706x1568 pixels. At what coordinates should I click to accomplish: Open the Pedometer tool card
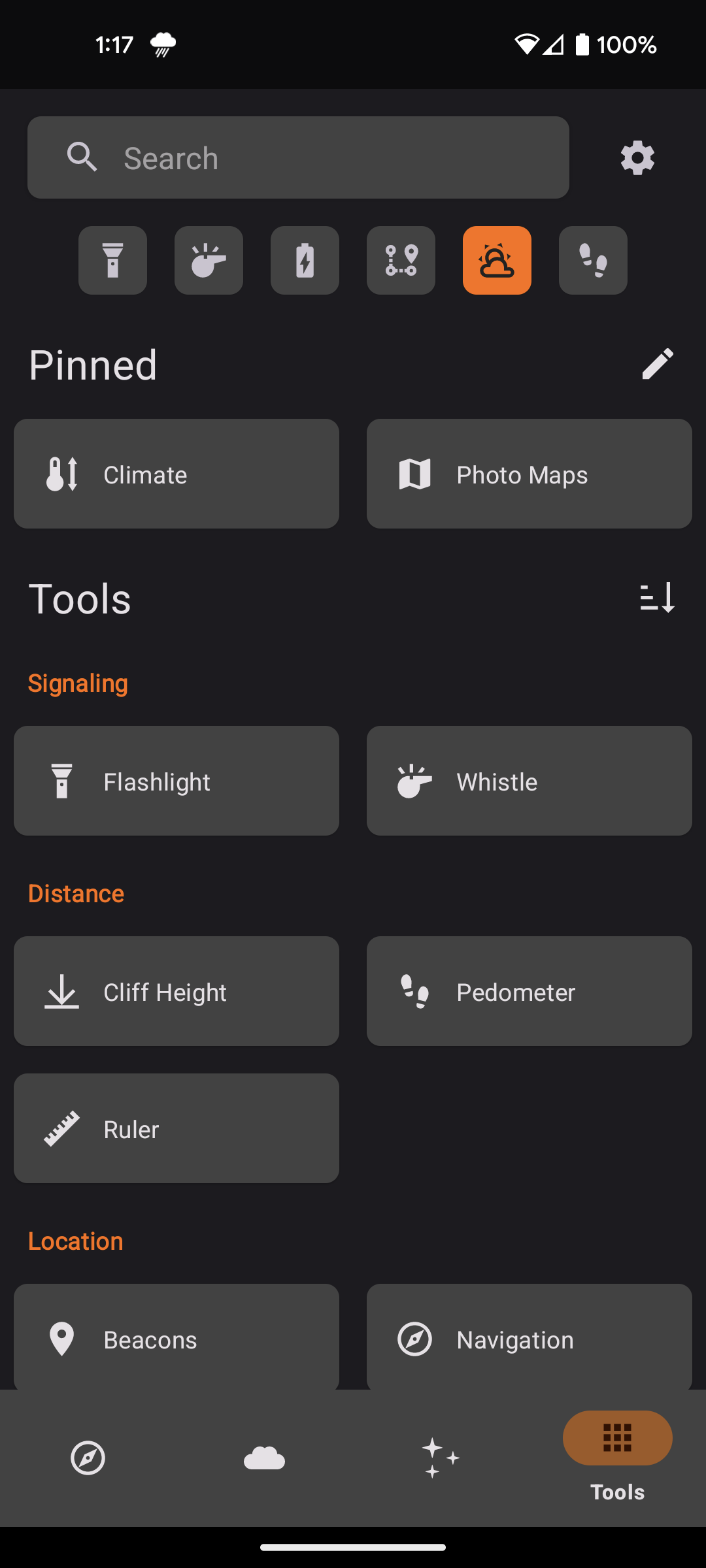tap(529, 991)
